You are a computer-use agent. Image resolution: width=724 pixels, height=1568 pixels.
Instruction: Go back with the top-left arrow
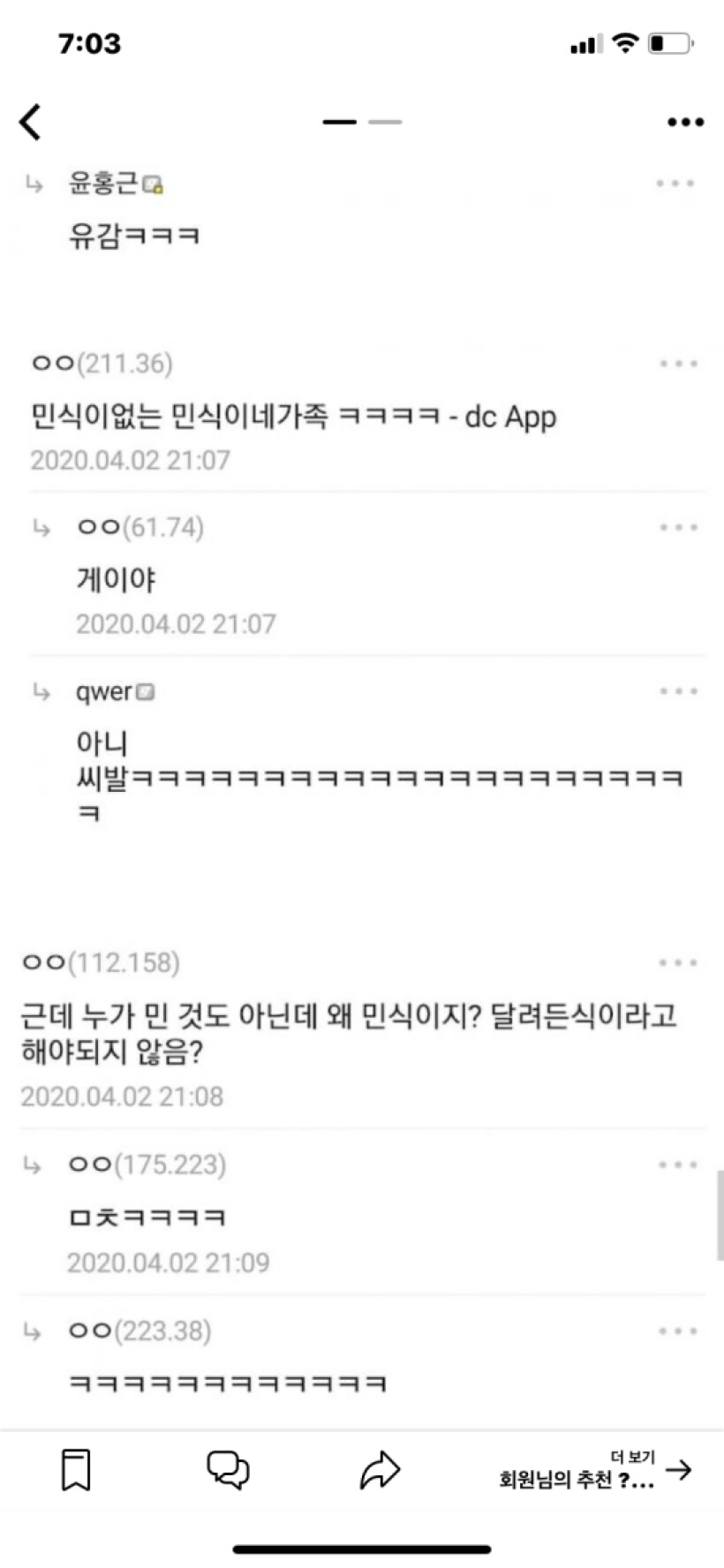(x=31, y=122)
